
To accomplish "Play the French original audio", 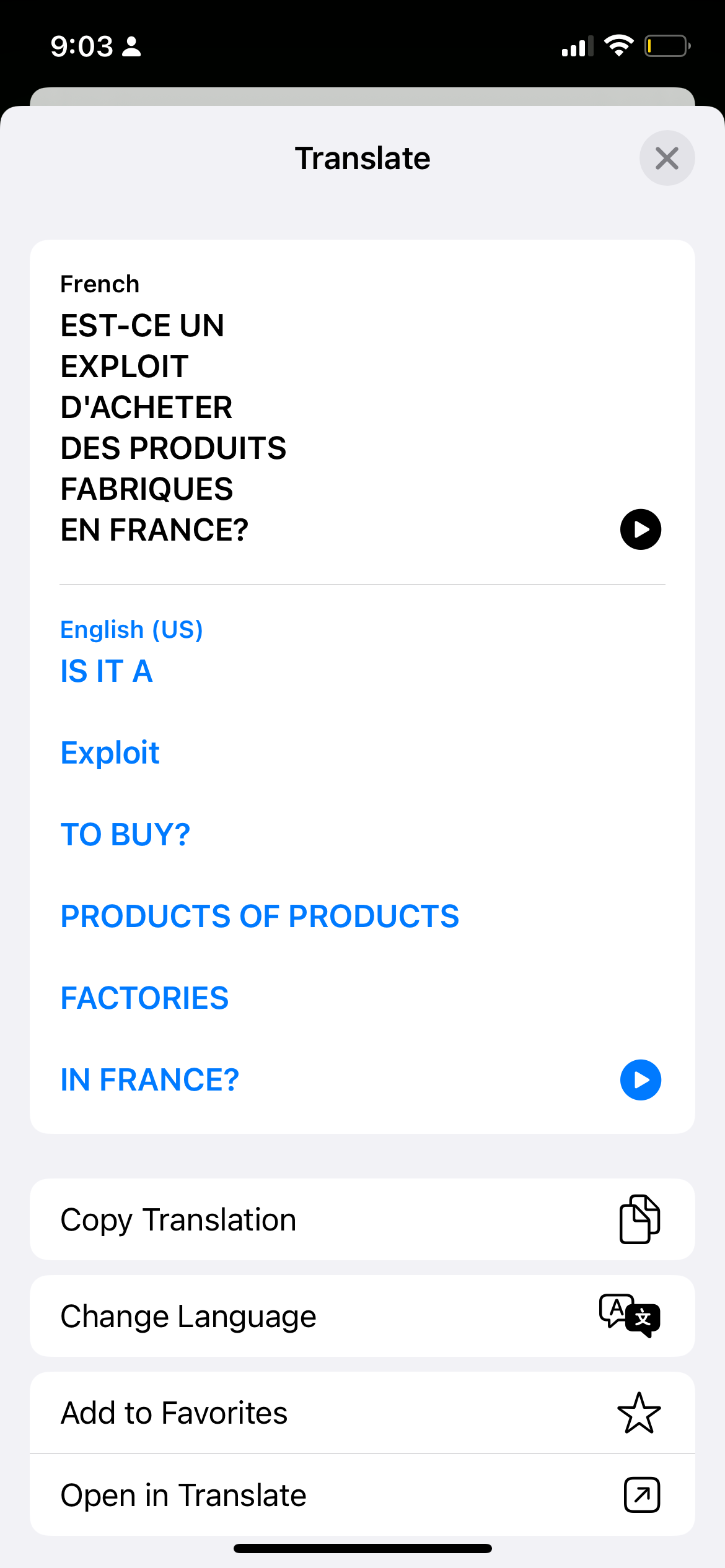I will (640, 529).
